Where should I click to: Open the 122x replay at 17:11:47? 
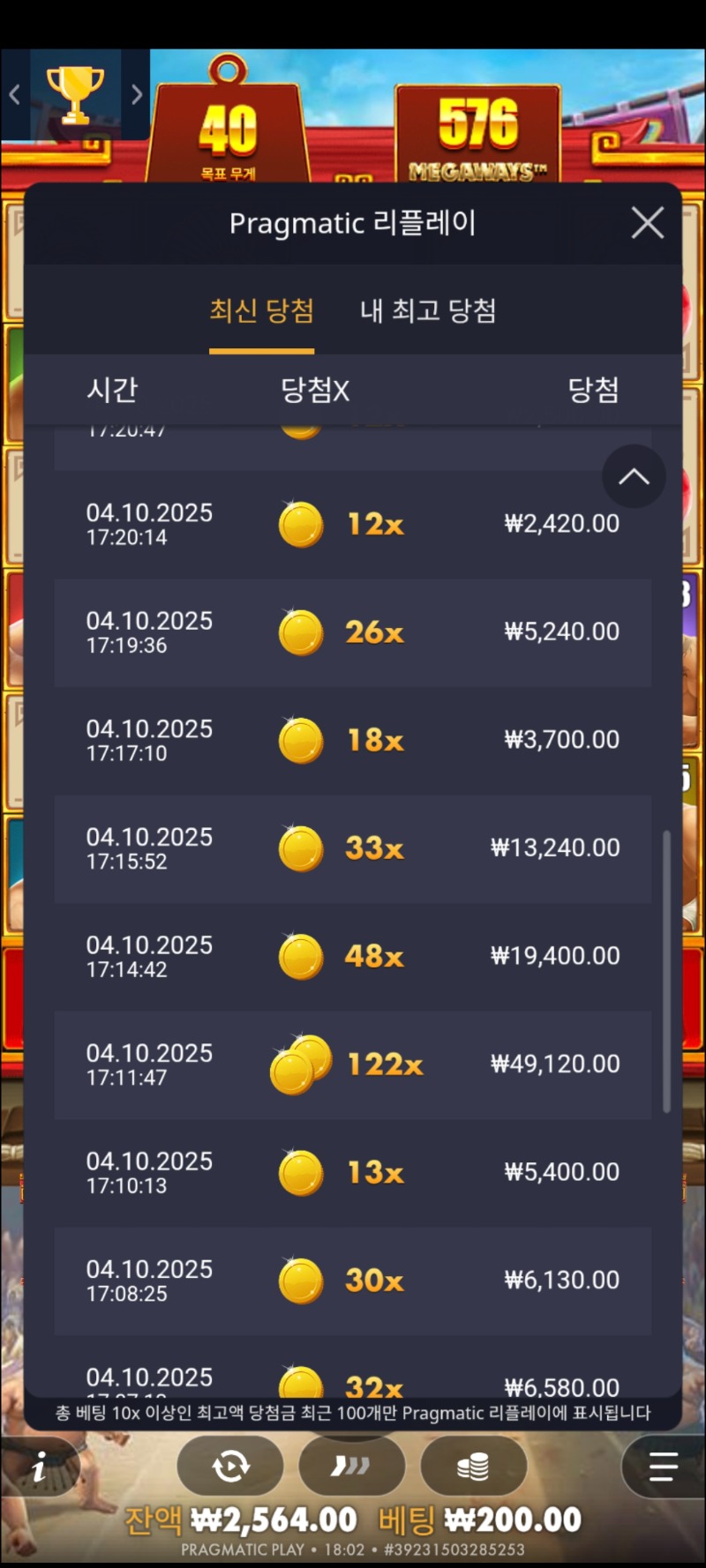(x=353, y=1064)
